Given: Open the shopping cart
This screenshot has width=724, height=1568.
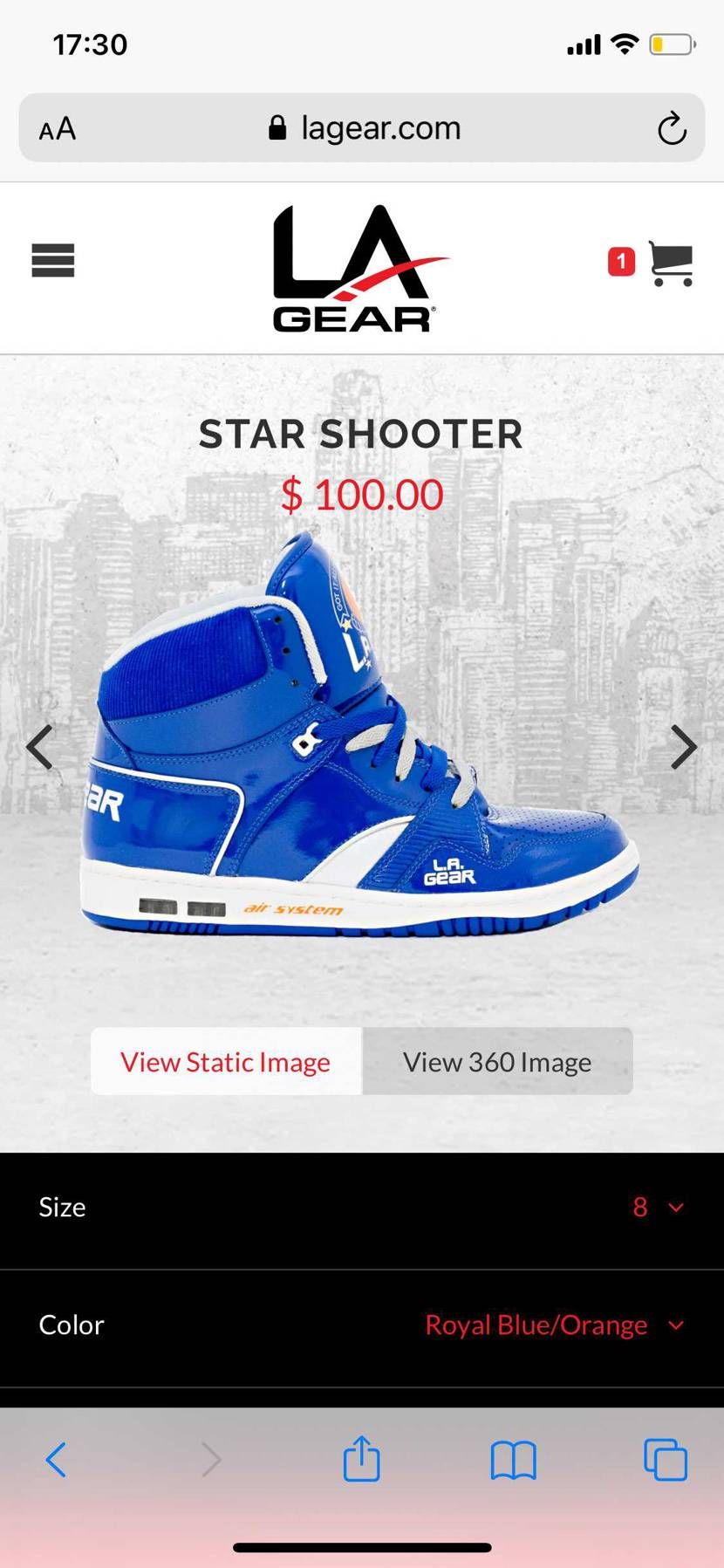Looking at the screenshot, I should (x=670, y=263).
